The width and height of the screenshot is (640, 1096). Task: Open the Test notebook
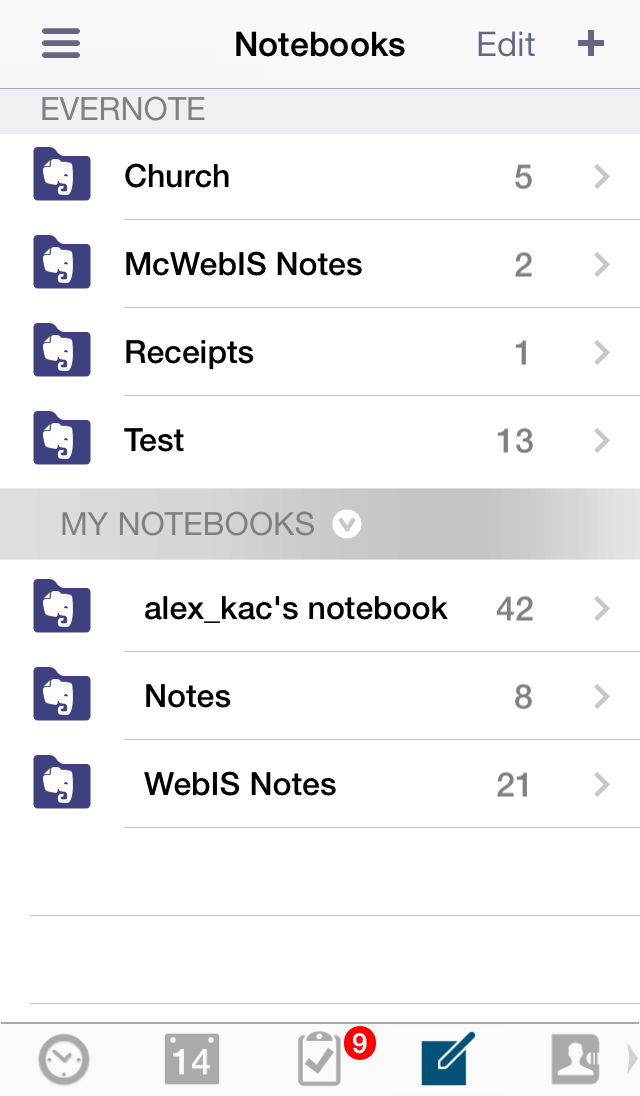point(320,440)
